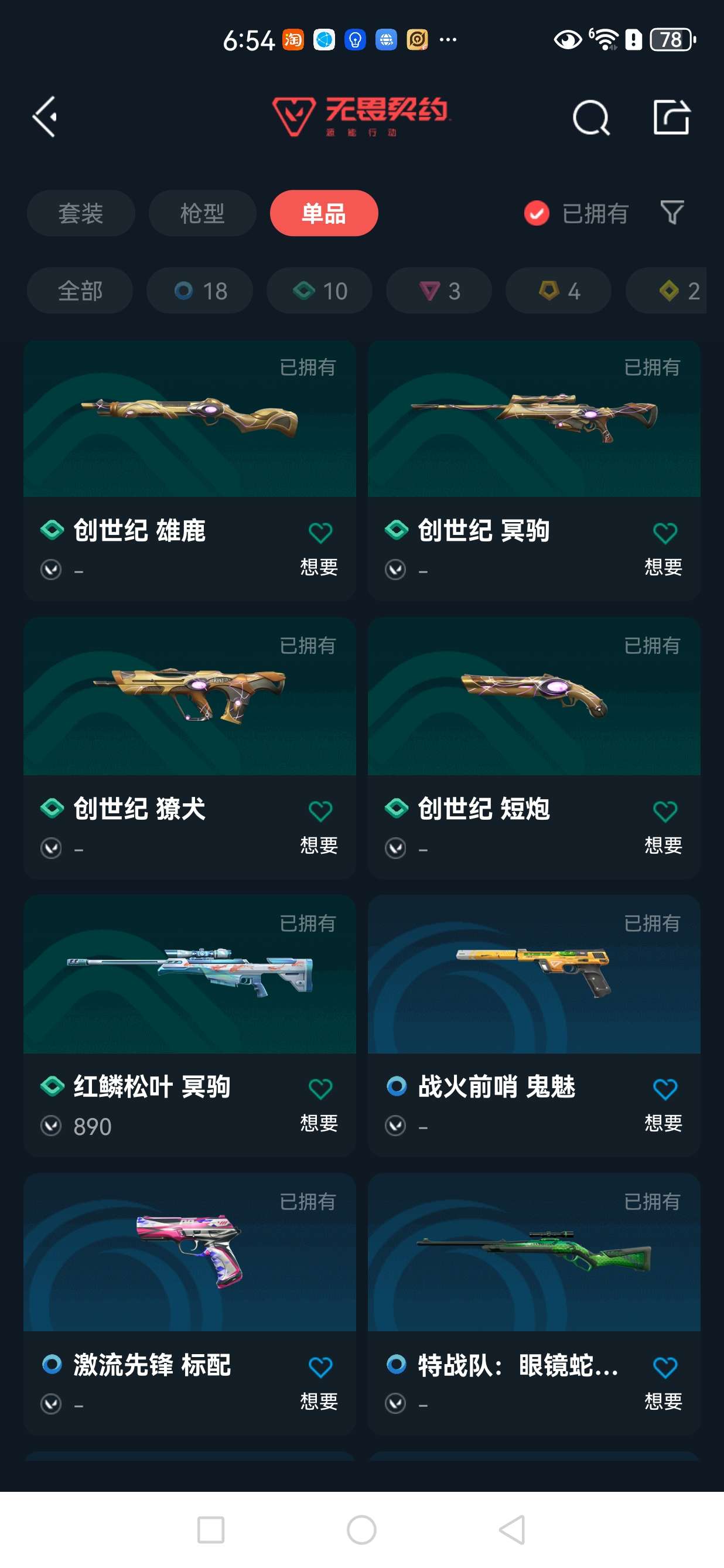The image size is (724, 1568).
Task: Open the funnel filter options
Action: 672,213
